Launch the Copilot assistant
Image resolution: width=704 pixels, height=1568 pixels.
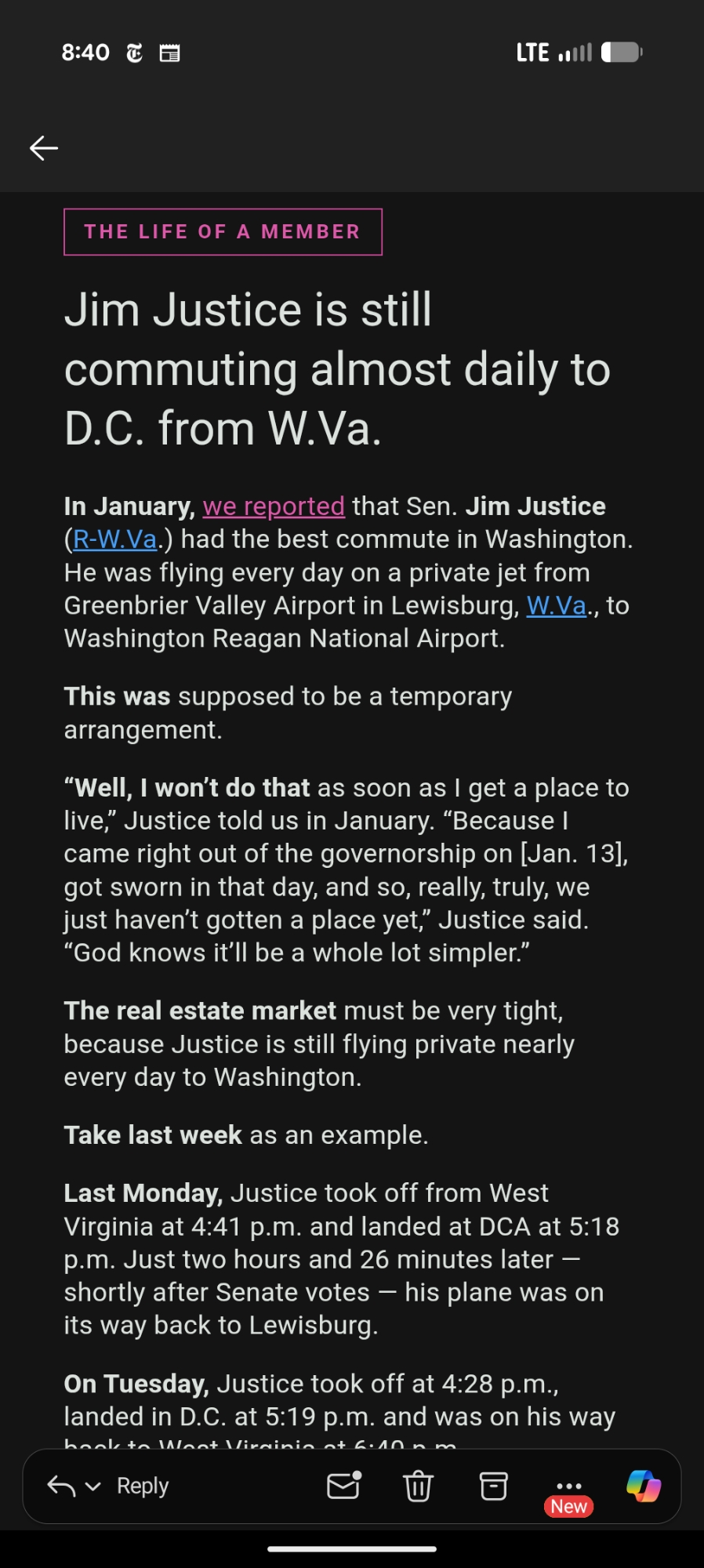coord(644,1486)
